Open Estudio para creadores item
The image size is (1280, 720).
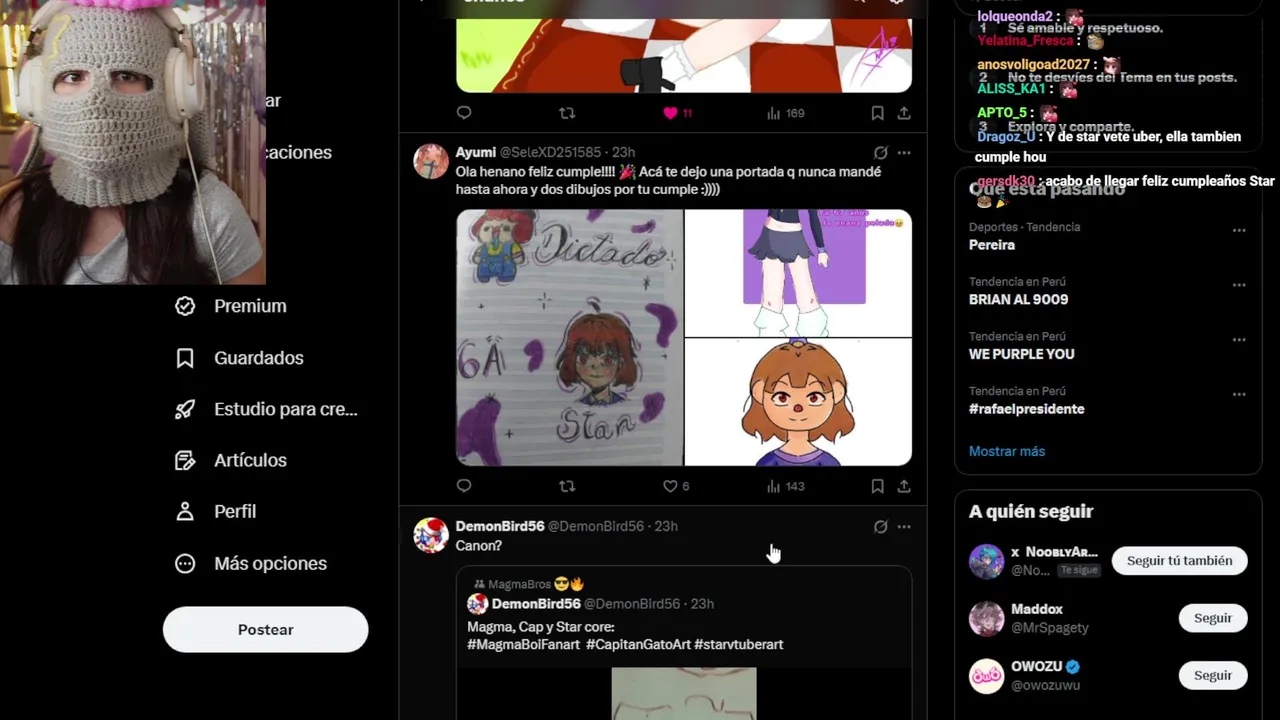point(284,409)
